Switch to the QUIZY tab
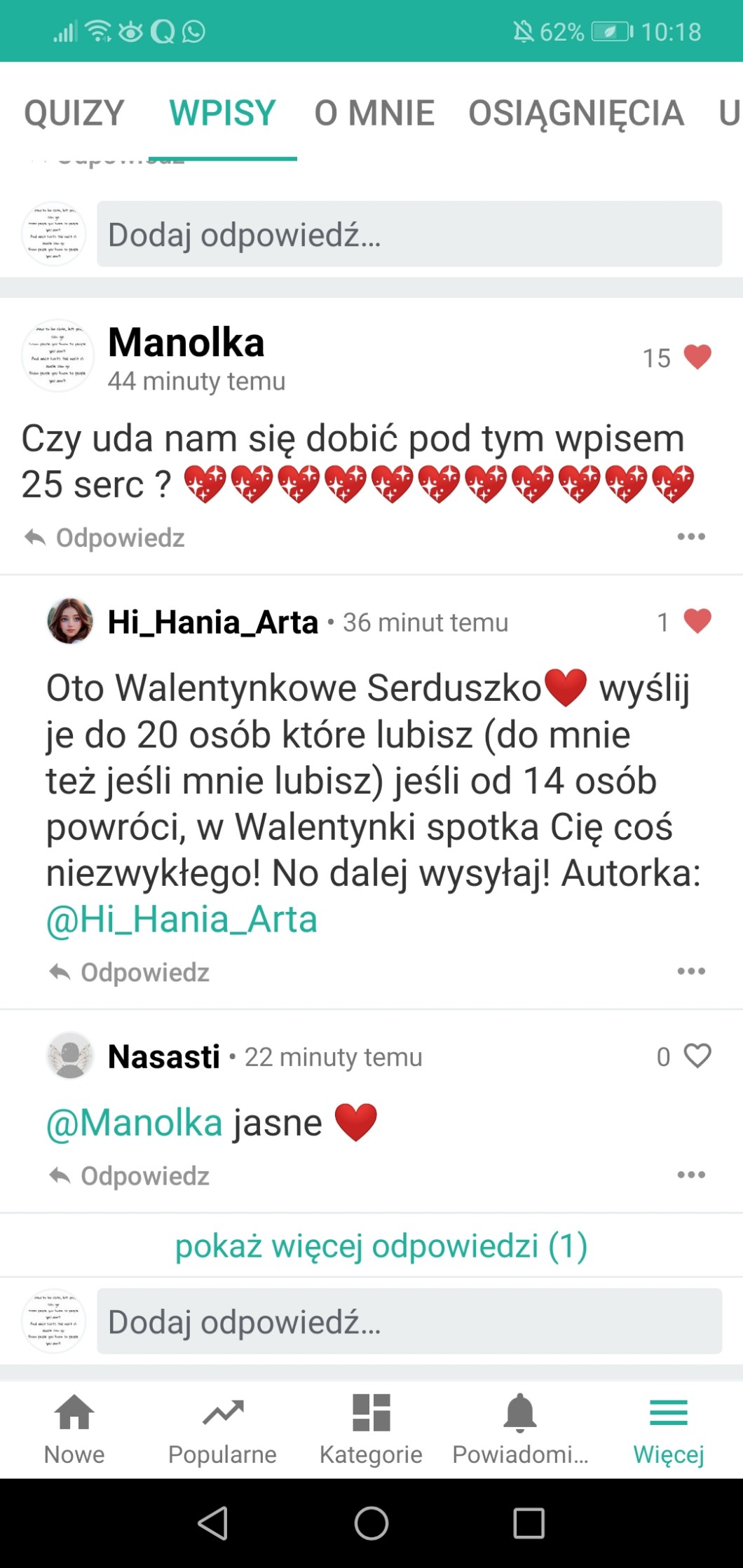Viewport: 743px width, 1568px height. (74, 114)
